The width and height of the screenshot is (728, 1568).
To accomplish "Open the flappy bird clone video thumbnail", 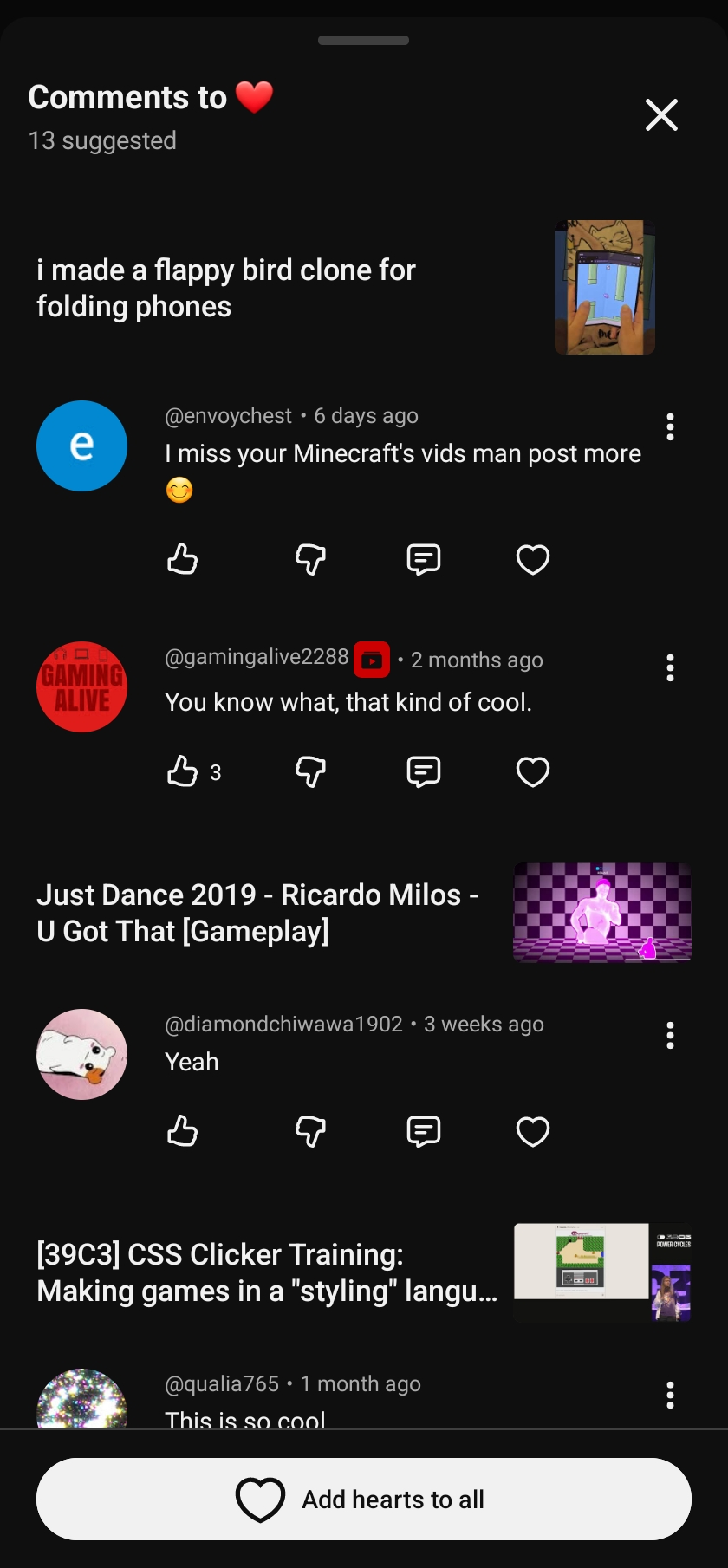I will 604,287.
